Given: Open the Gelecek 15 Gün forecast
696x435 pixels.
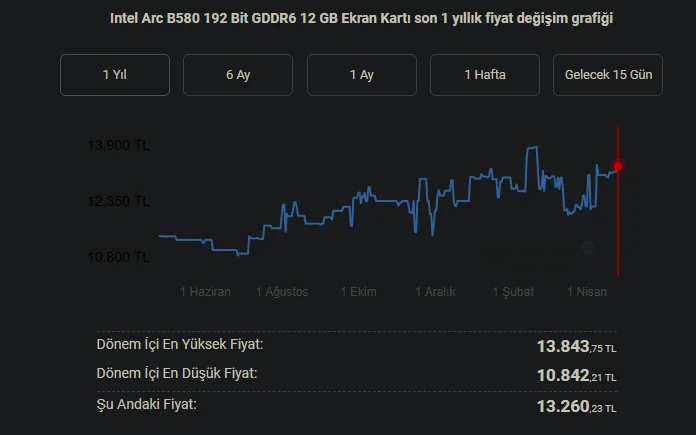Looking at the screenshot, I should [607, 75].
